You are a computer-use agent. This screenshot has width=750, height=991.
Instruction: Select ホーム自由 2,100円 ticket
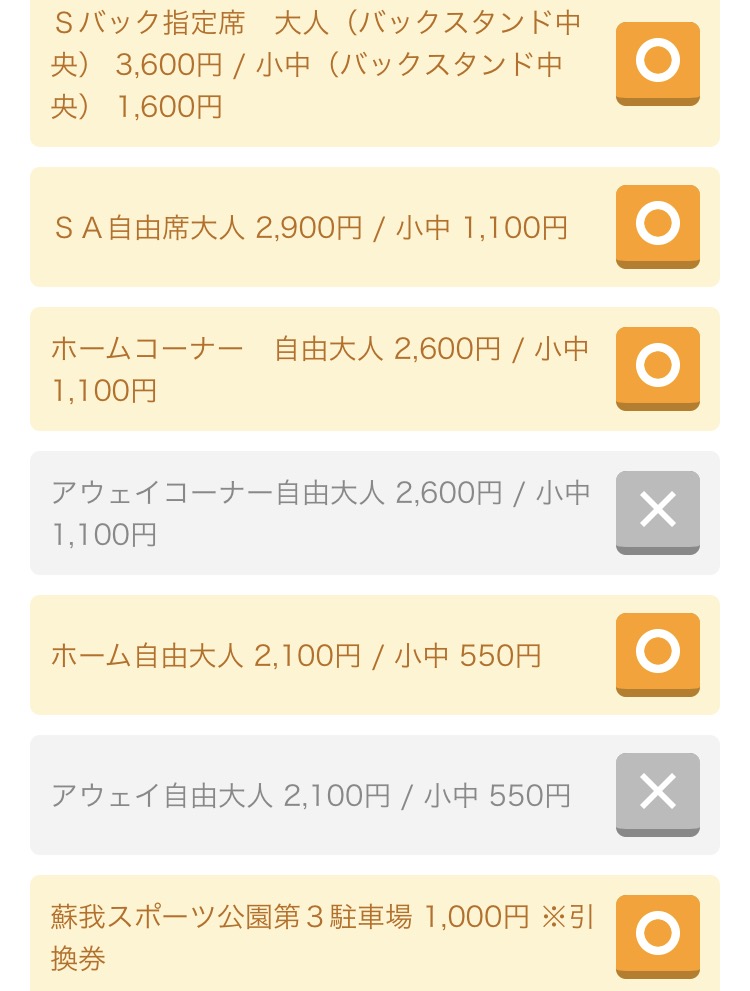point(657,654)
